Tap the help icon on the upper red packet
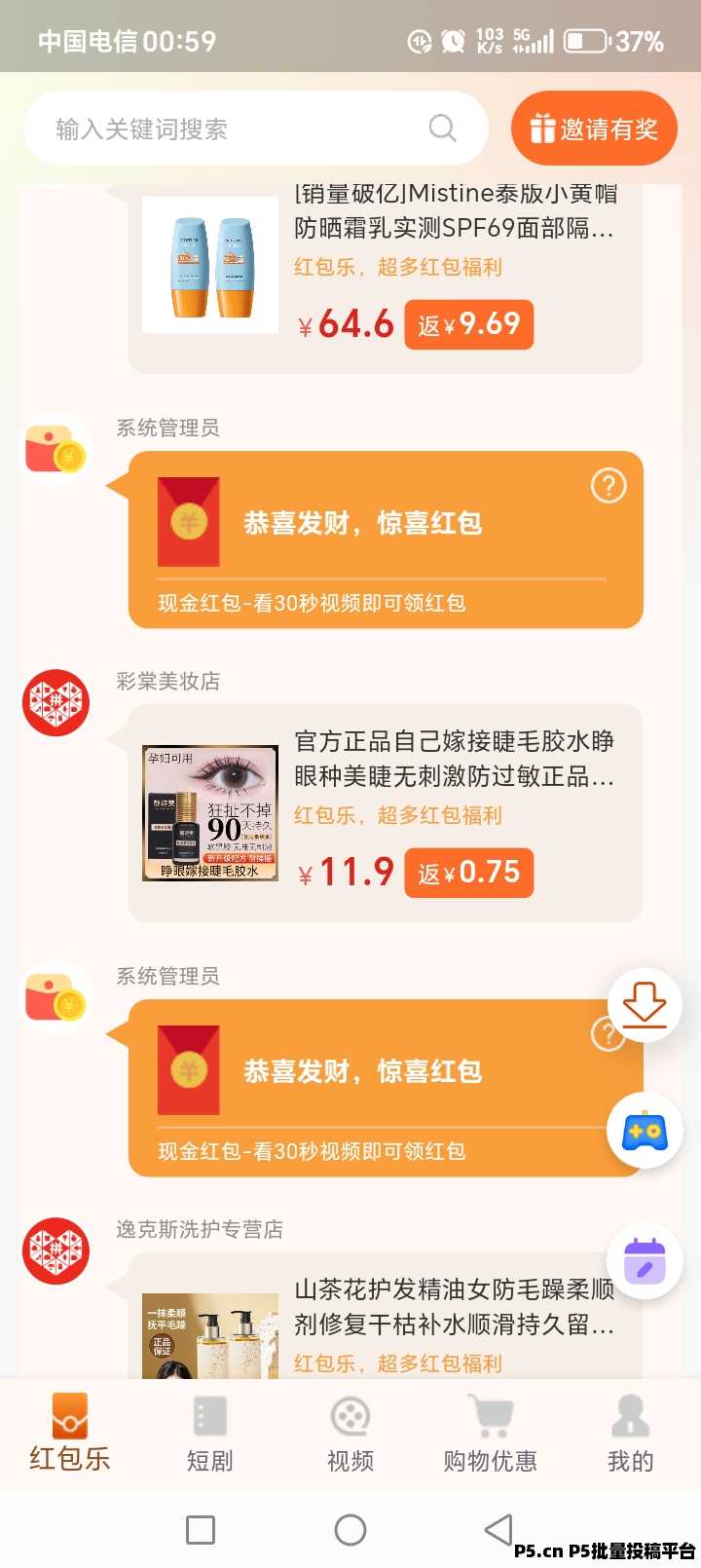 [x=609, y=485]
